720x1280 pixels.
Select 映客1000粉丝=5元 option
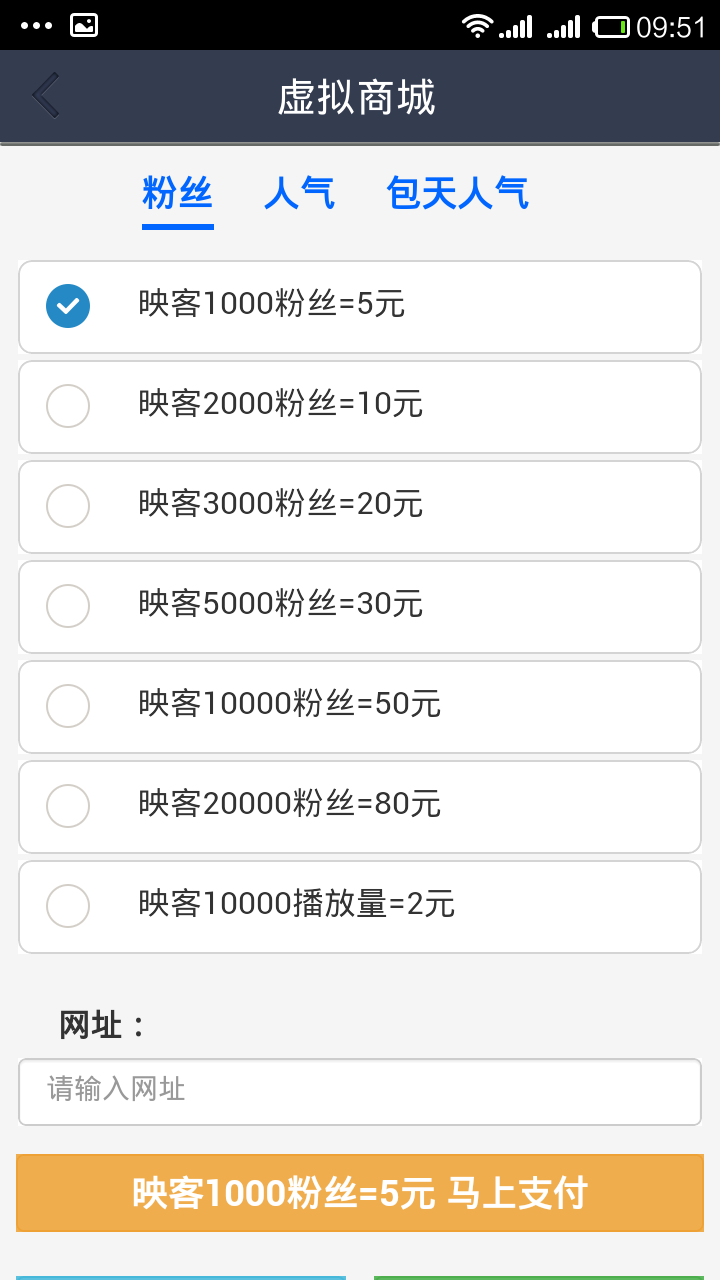(360, 306)
